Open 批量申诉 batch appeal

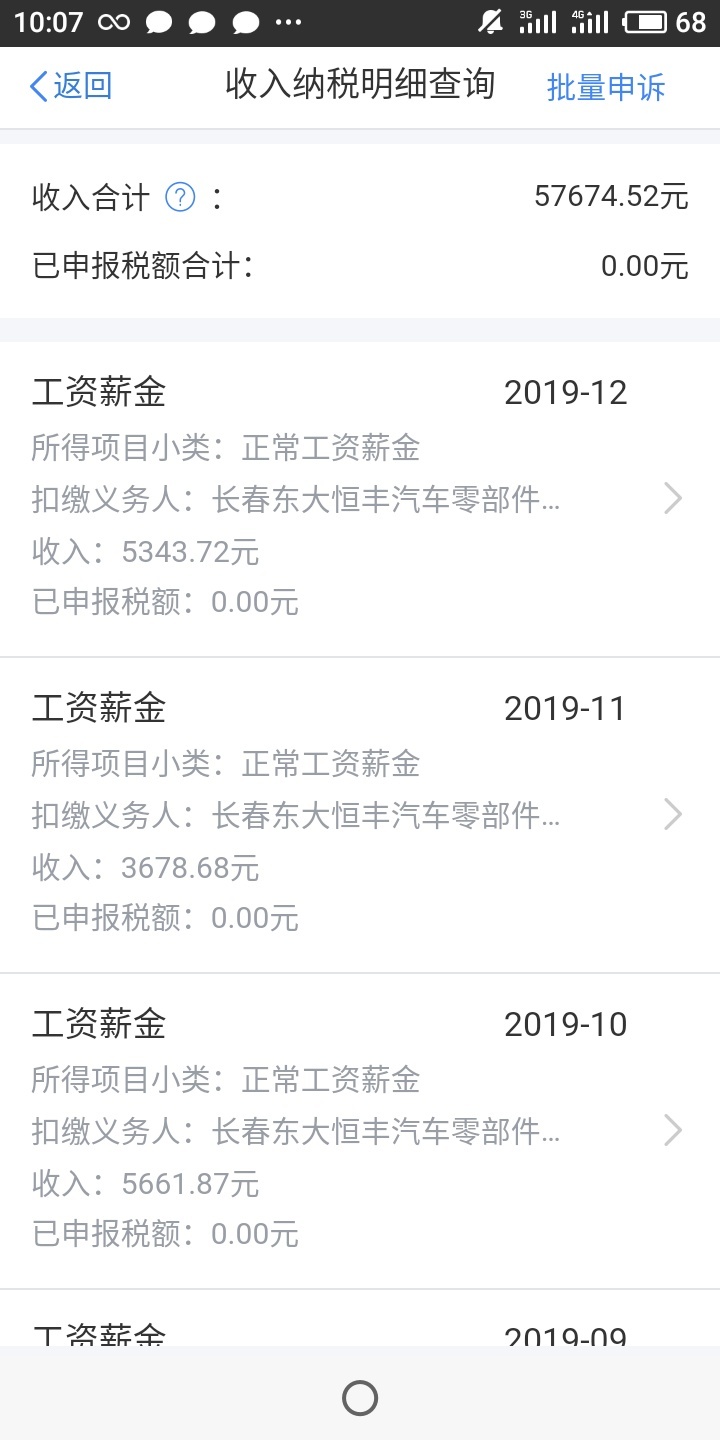(x=605, y=87)
